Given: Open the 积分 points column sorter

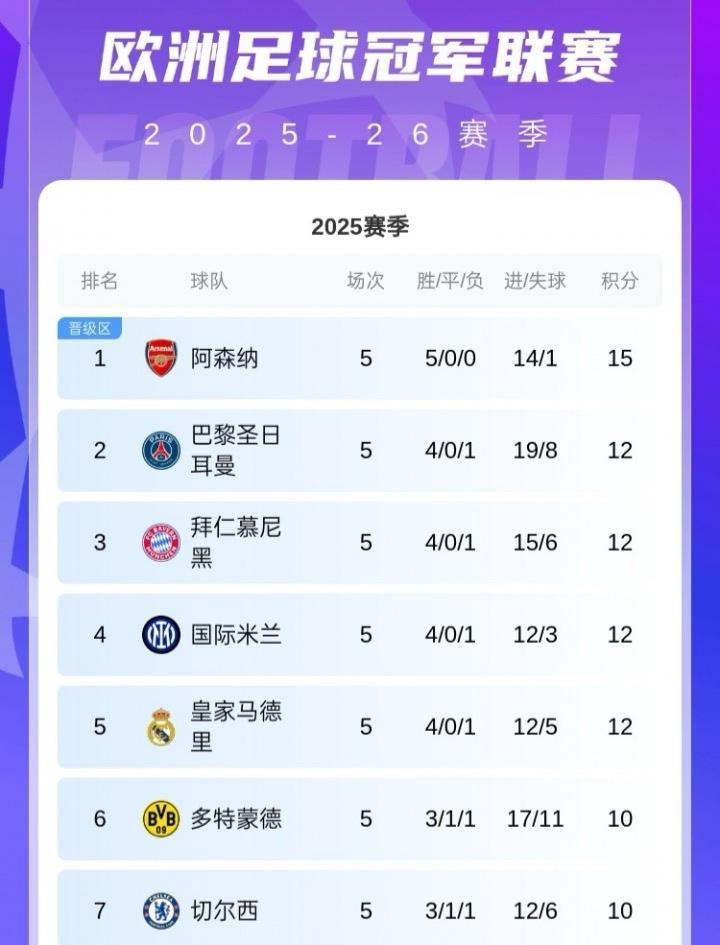Looking at the screenshot, I should click(621, 281).
